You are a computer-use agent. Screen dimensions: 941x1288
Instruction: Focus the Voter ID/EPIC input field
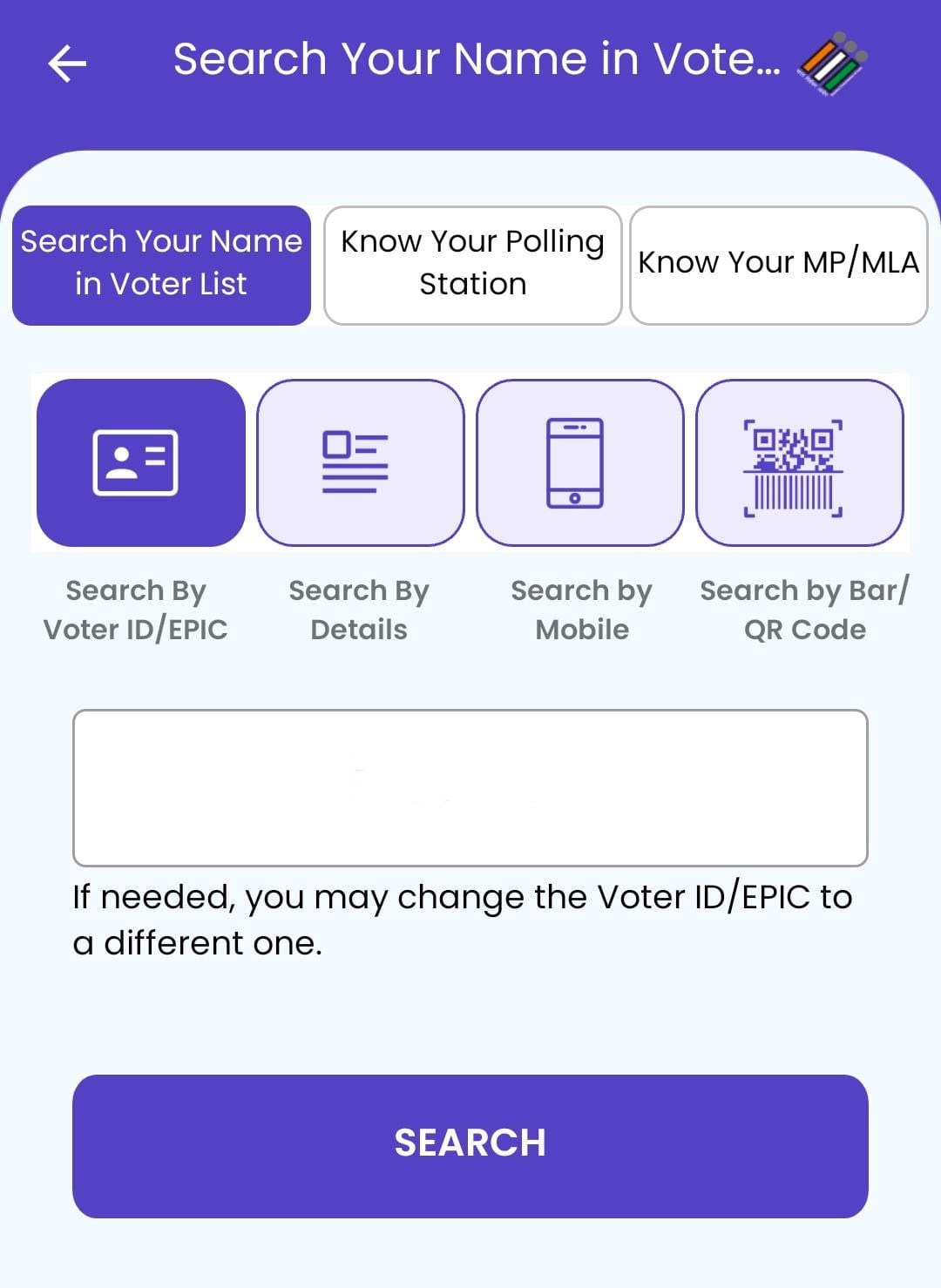[x=470, y=787]
